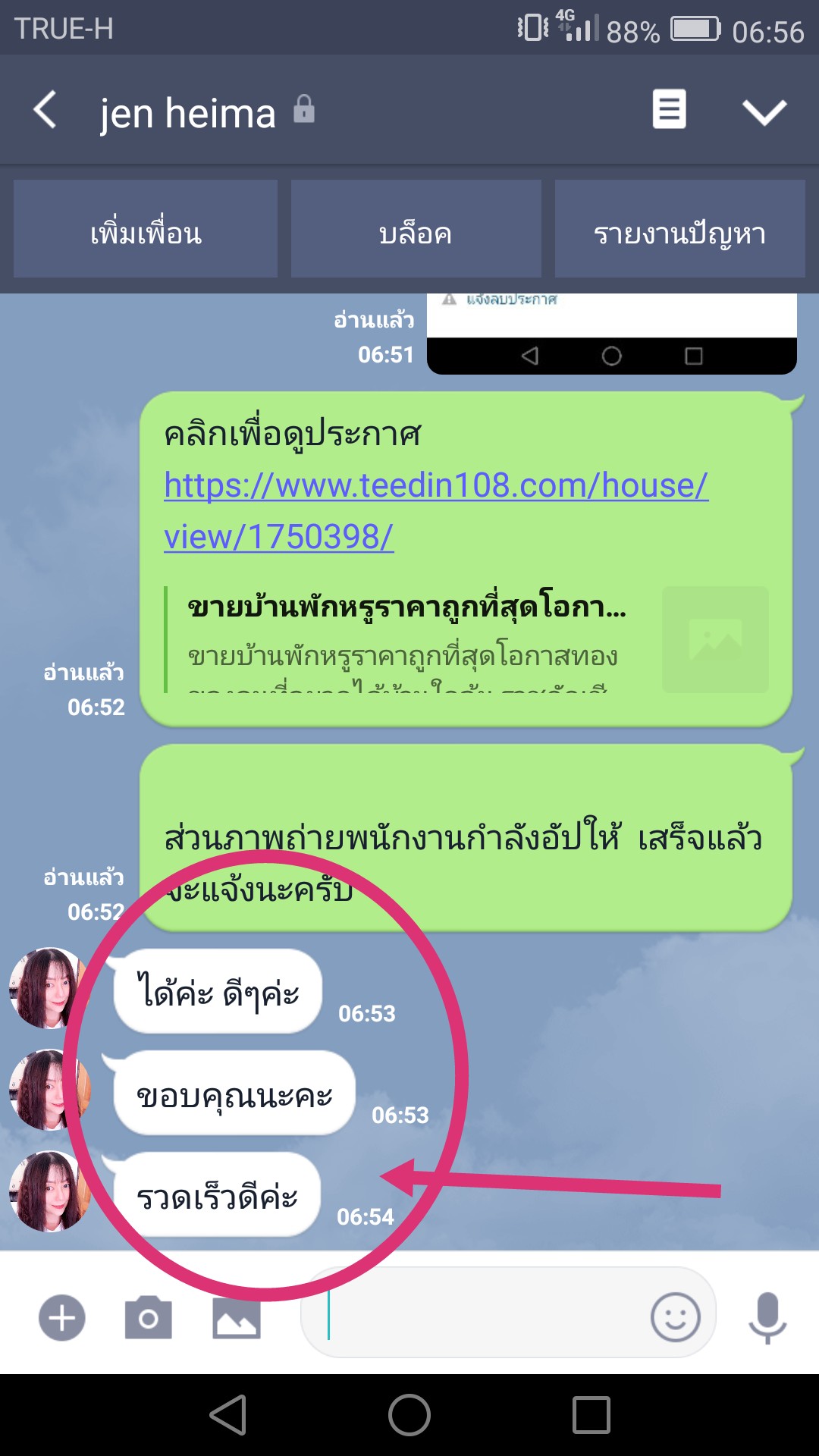View sender's avatar beside ได้ค่ะ ดีๆค่ะ
This screenshot has width=819, height=1456.
click(x=47, y=988)
